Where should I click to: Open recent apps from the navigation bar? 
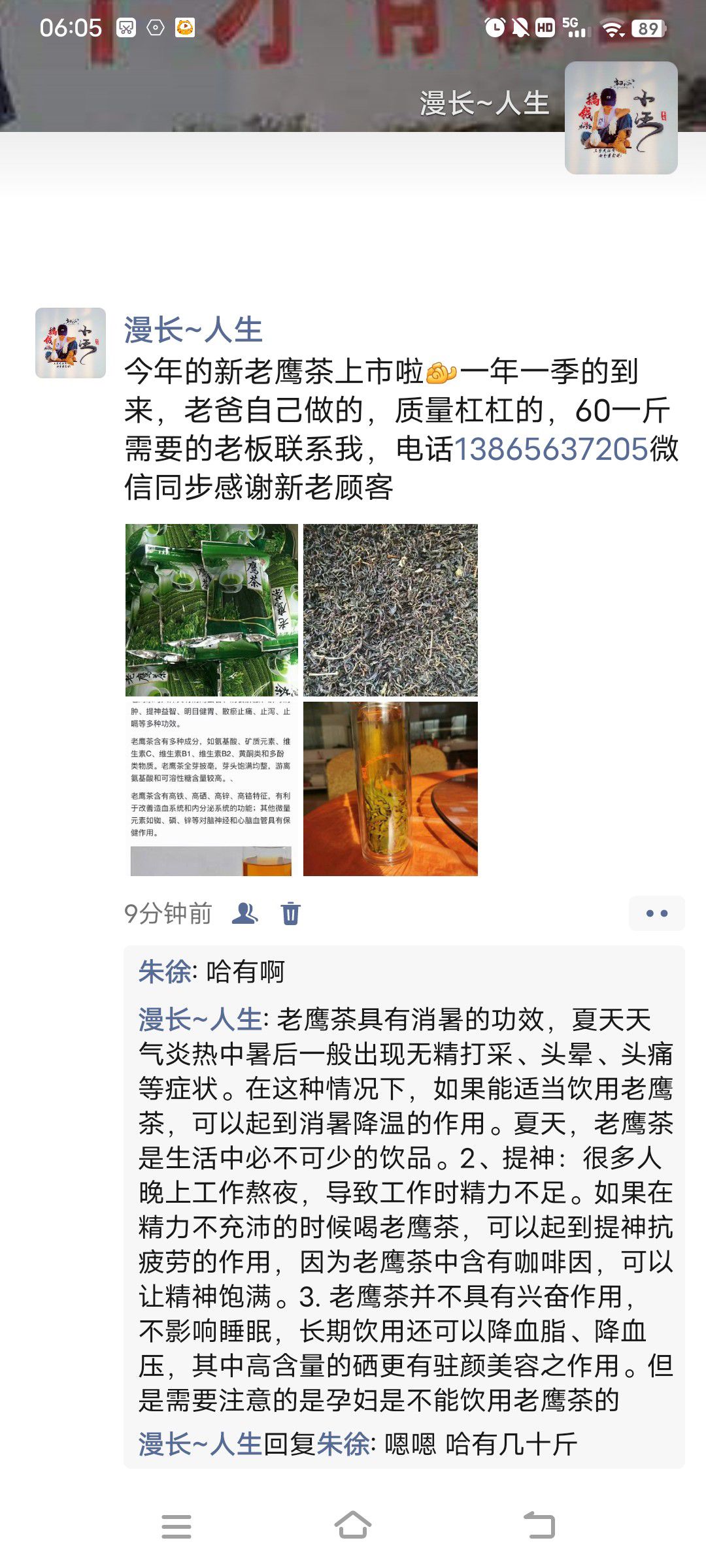(x=176, y=1526)
